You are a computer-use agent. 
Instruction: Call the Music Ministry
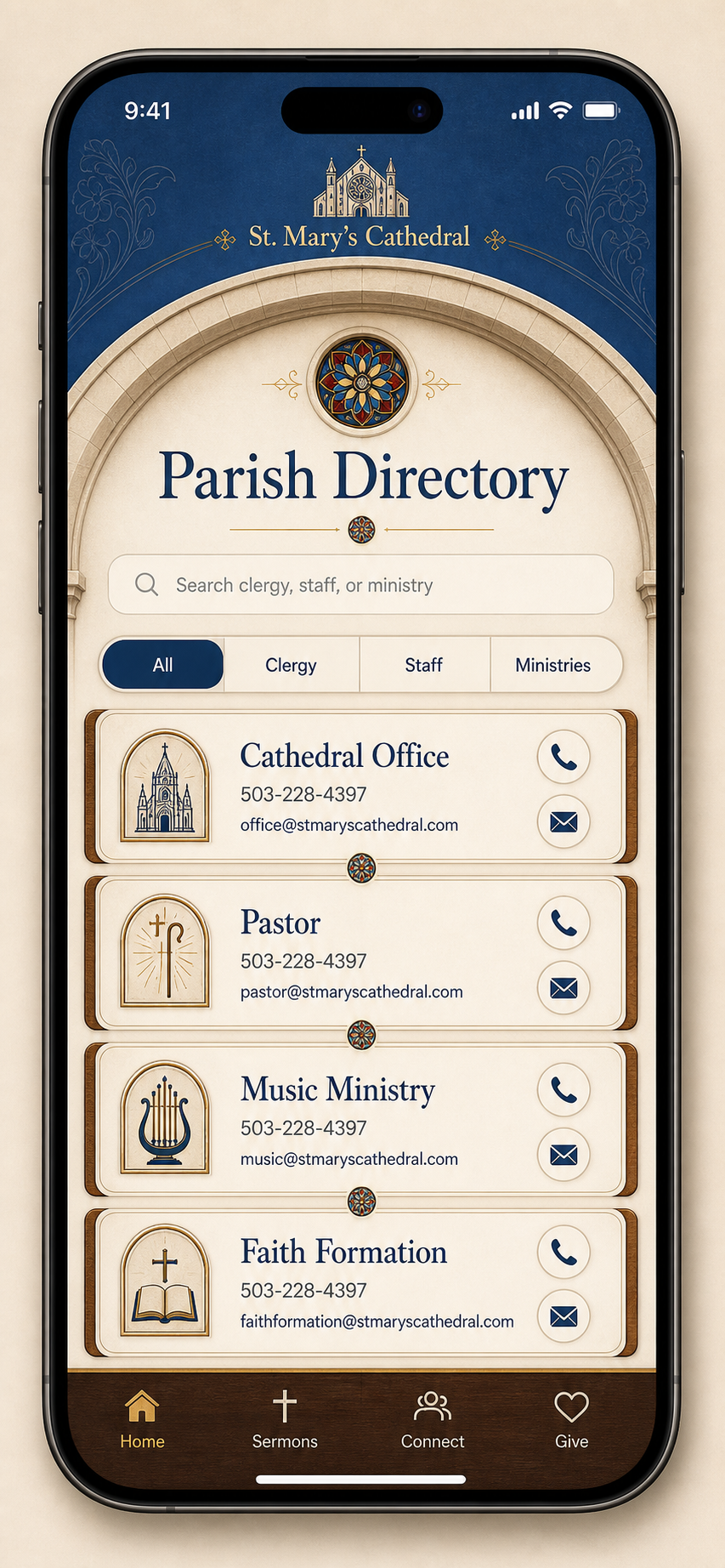[x=564, y=1089]
